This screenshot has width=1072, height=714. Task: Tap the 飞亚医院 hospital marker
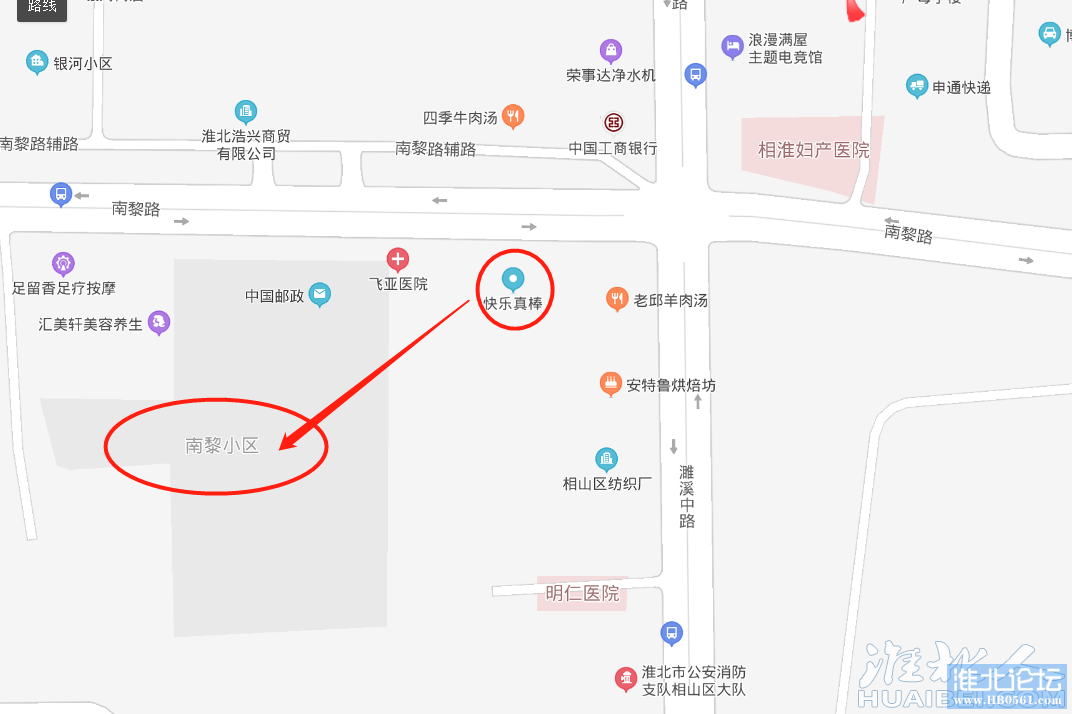(398, 261)
